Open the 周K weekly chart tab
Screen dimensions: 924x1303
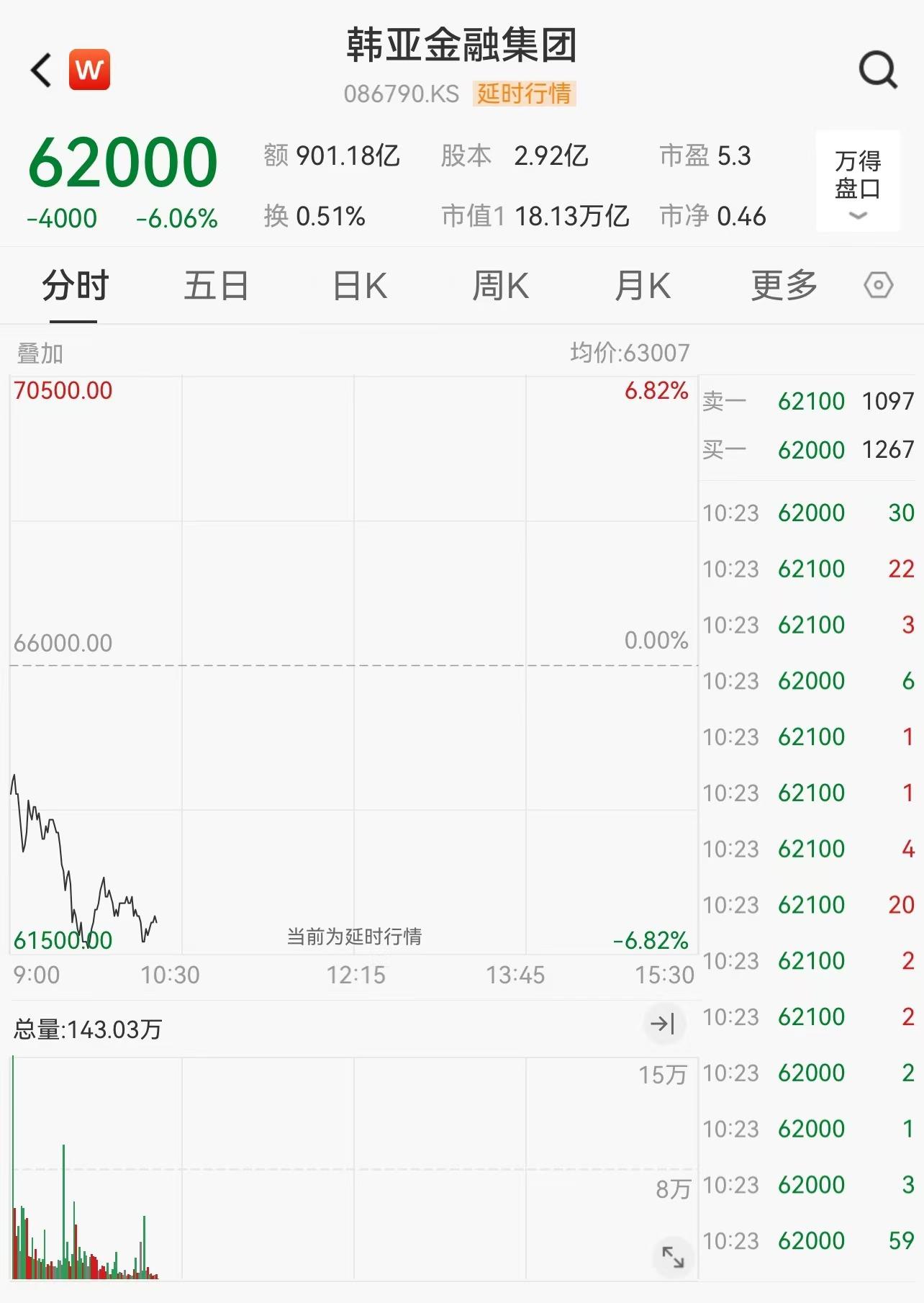coord(500,285)
